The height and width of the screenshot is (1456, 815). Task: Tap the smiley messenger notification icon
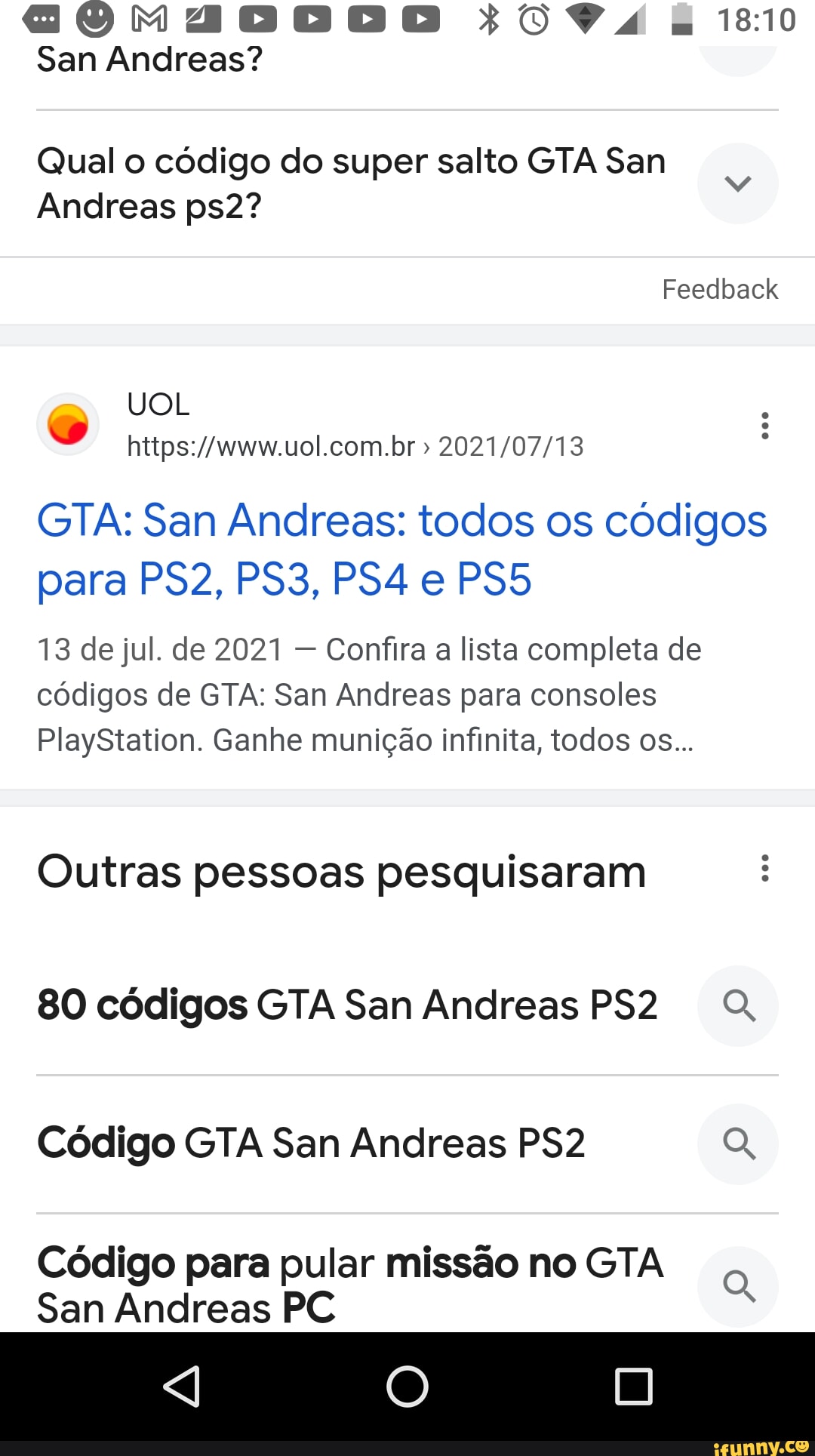[x=94, y=20]
